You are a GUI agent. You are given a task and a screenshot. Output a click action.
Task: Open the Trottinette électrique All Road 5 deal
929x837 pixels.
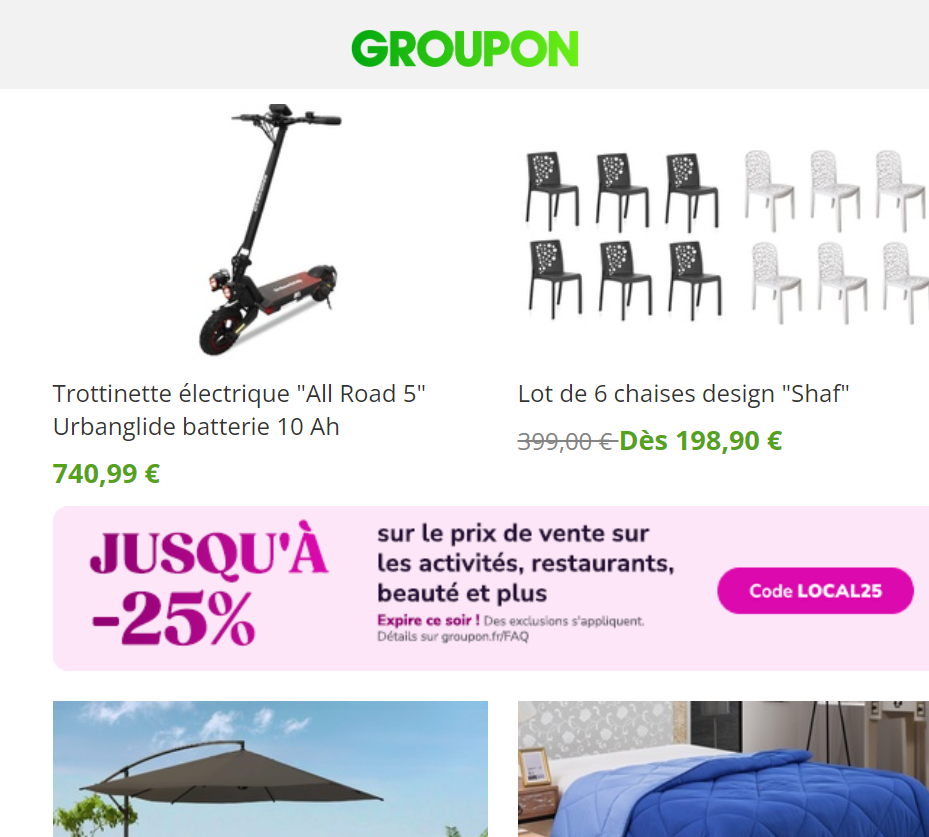click(239, 410)
